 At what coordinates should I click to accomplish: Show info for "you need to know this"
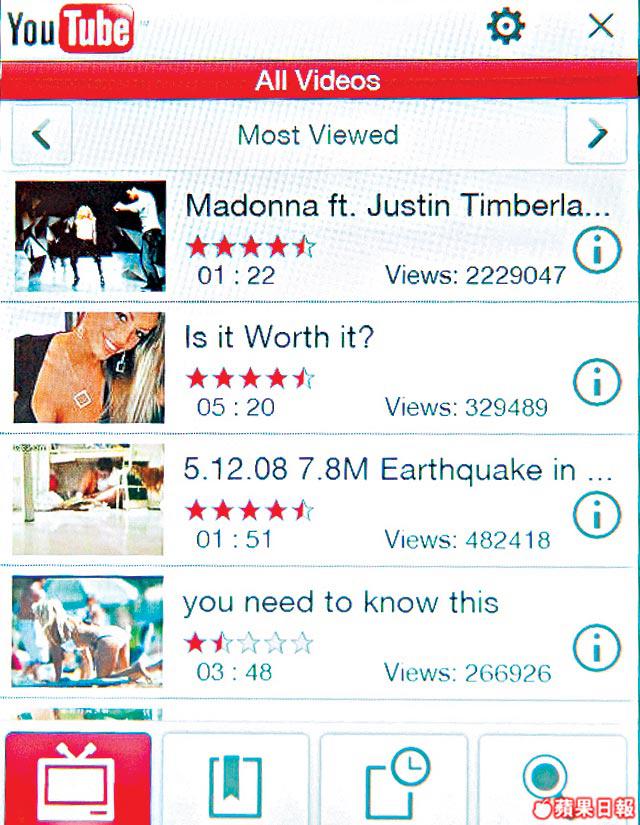(597, 648)
